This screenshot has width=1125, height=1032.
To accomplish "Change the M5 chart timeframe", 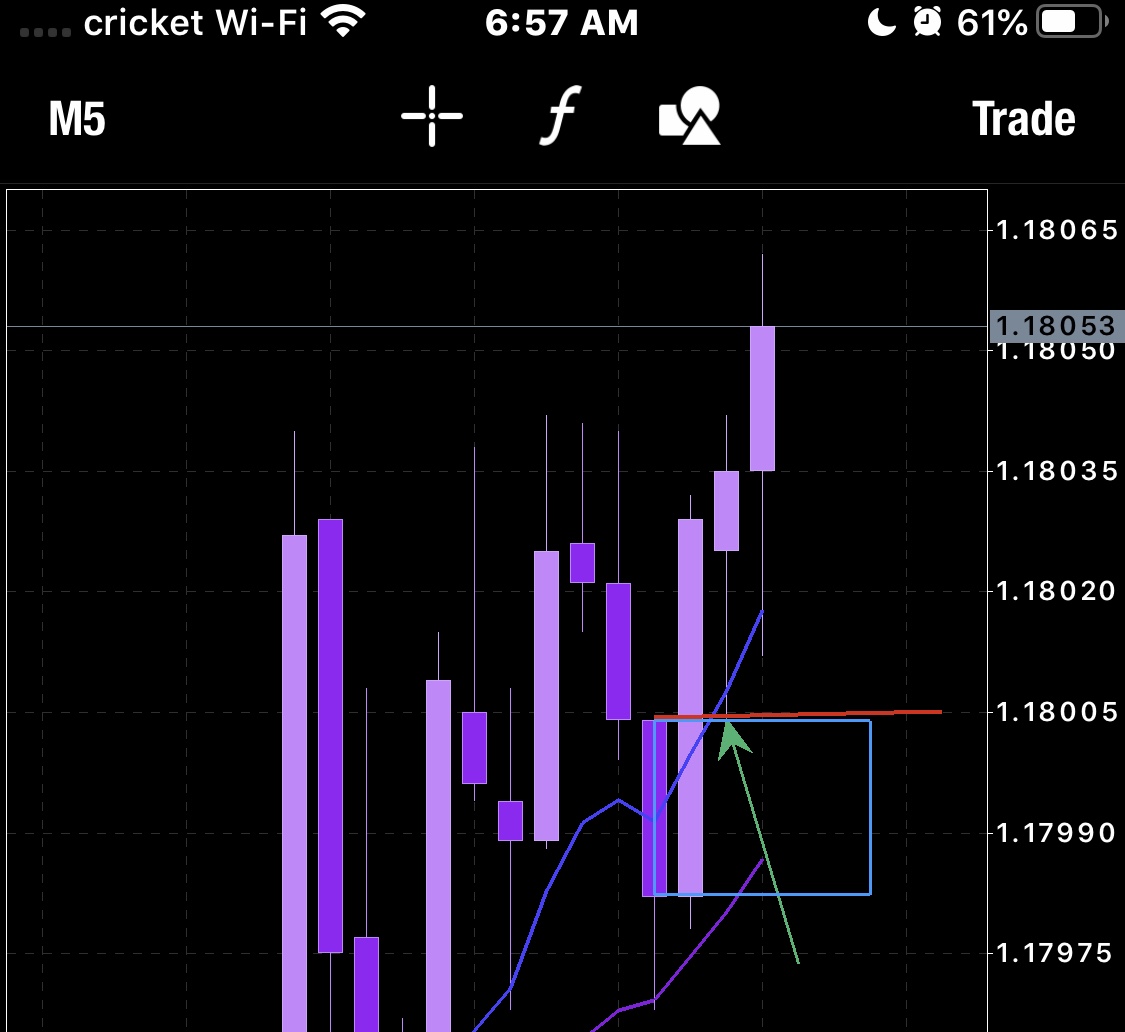I will [x=77, y=119].
